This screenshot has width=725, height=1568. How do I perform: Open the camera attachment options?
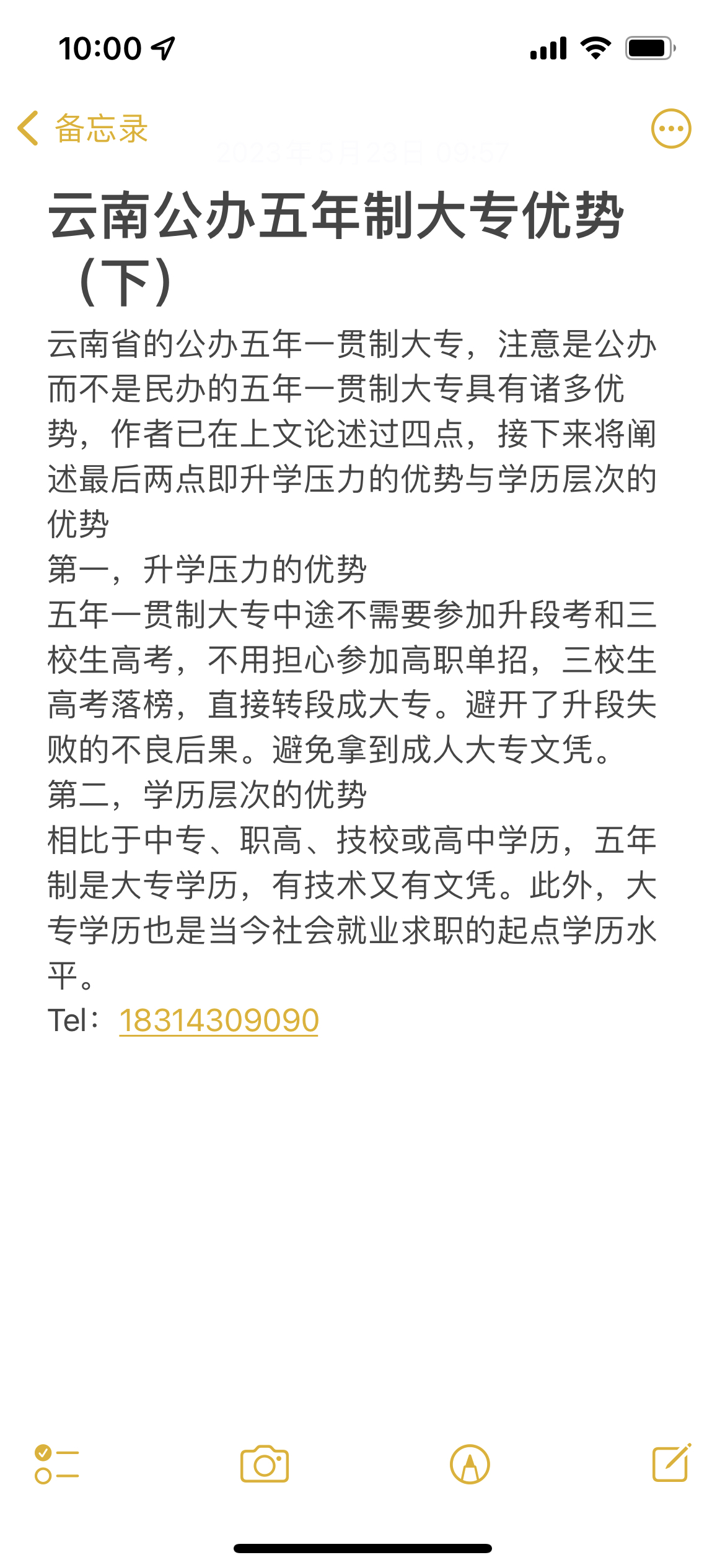point(265,1465)
